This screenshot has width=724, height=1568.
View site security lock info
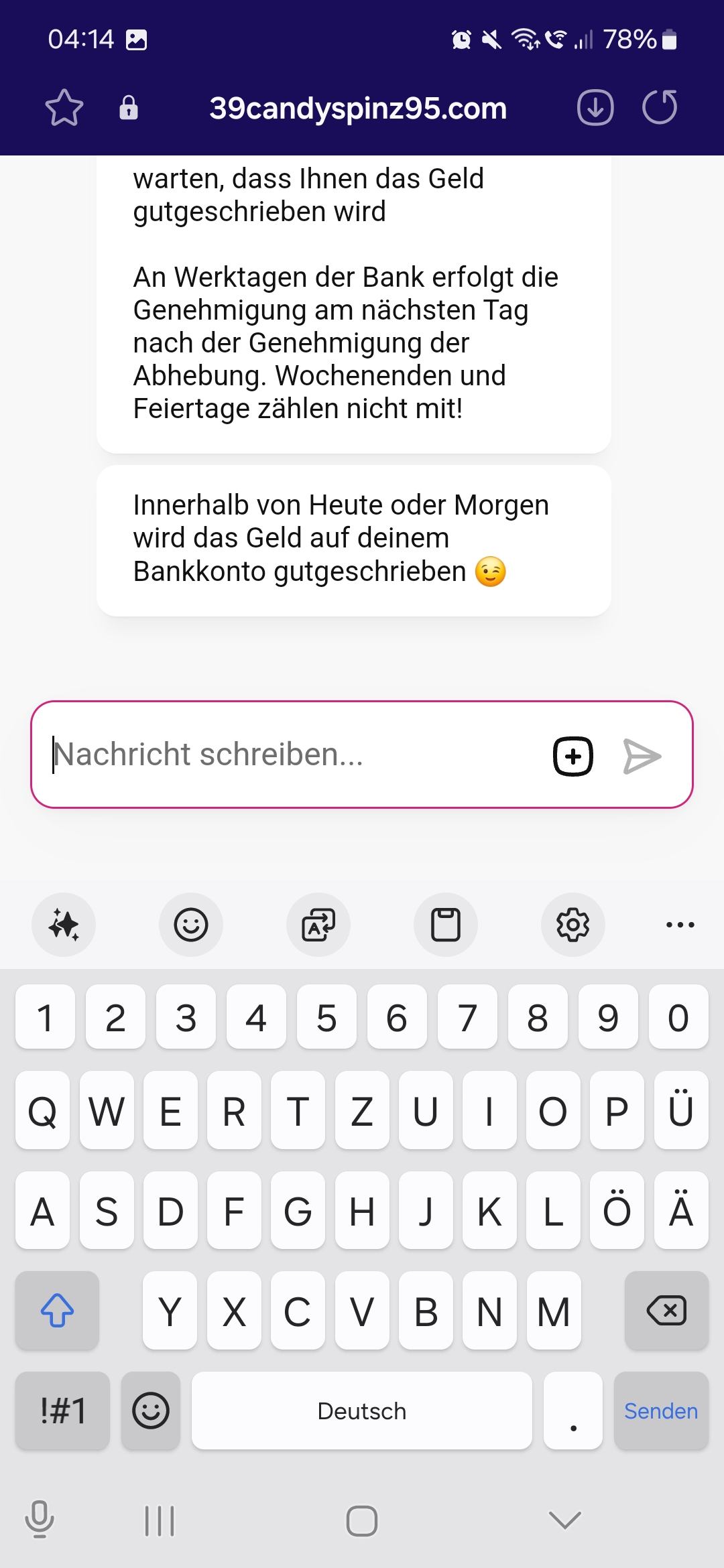pos(129,108)
